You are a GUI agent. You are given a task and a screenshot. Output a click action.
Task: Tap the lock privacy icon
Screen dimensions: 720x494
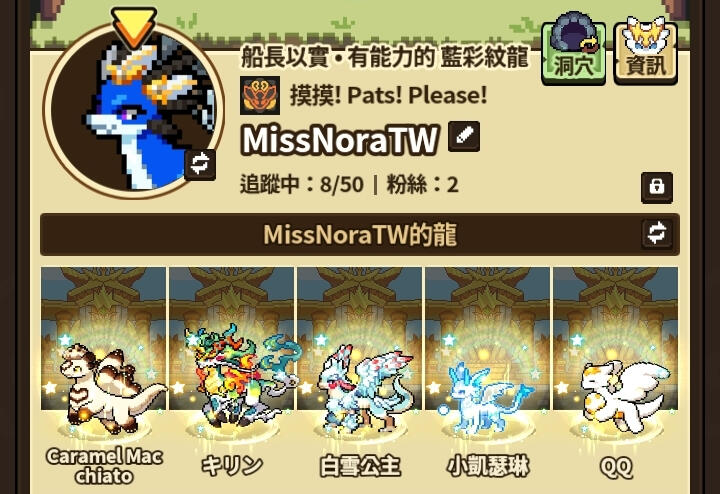(x=656, y=186)
